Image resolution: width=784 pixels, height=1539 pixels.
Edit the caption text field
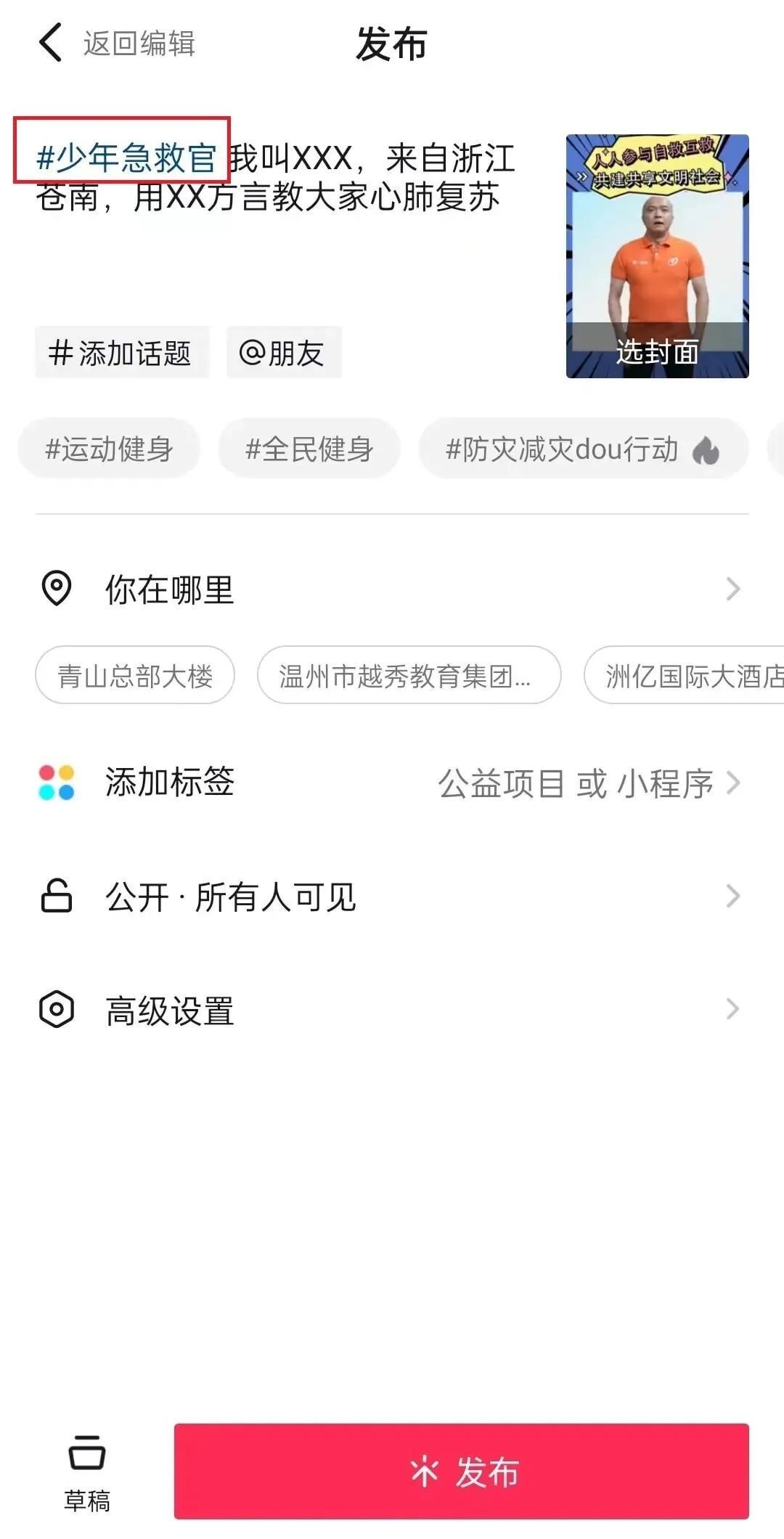pos(290,218)
